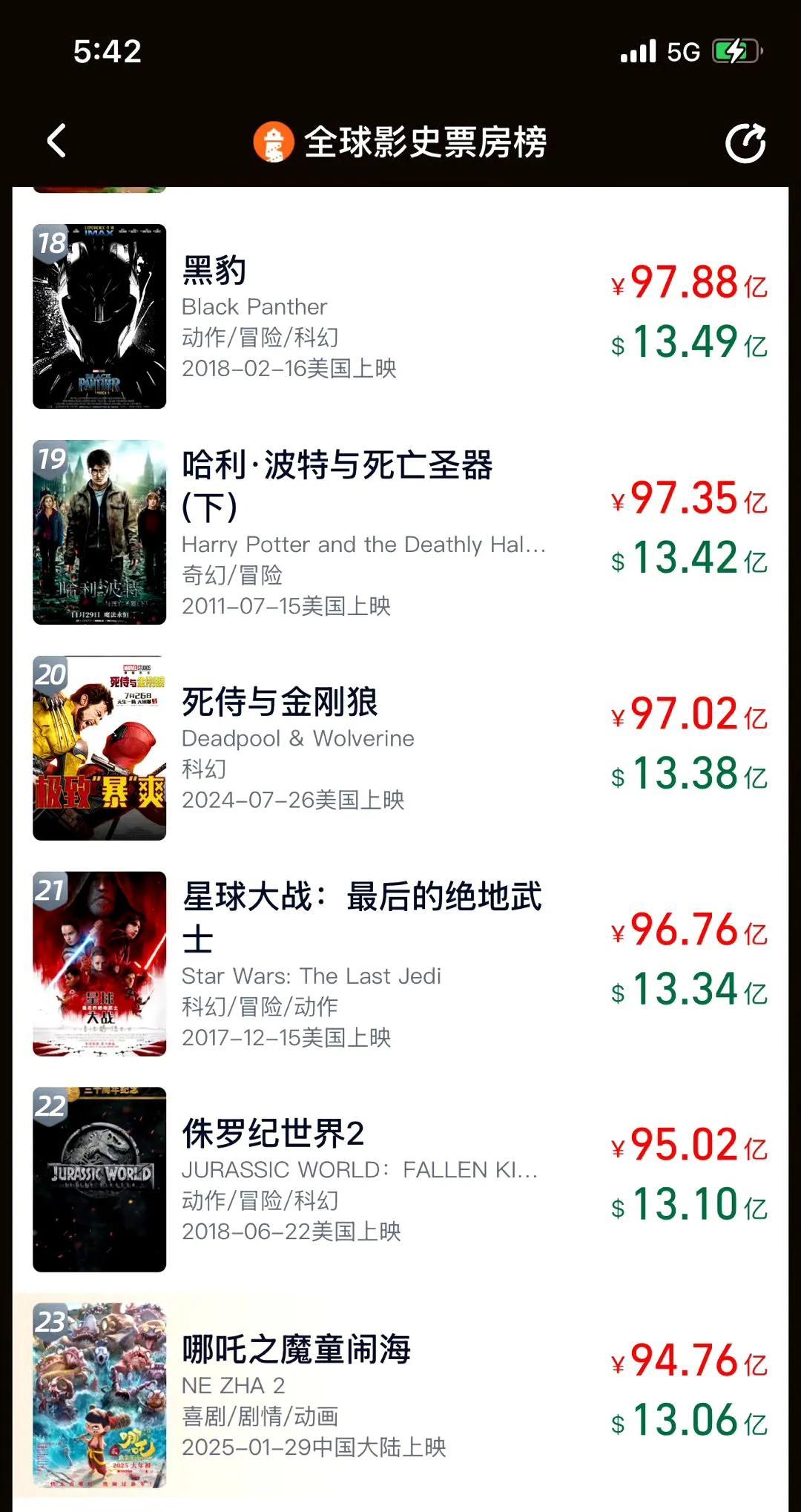
Task: Open the NE ZHA 2 movie entry
Action: coord(400,1395)
